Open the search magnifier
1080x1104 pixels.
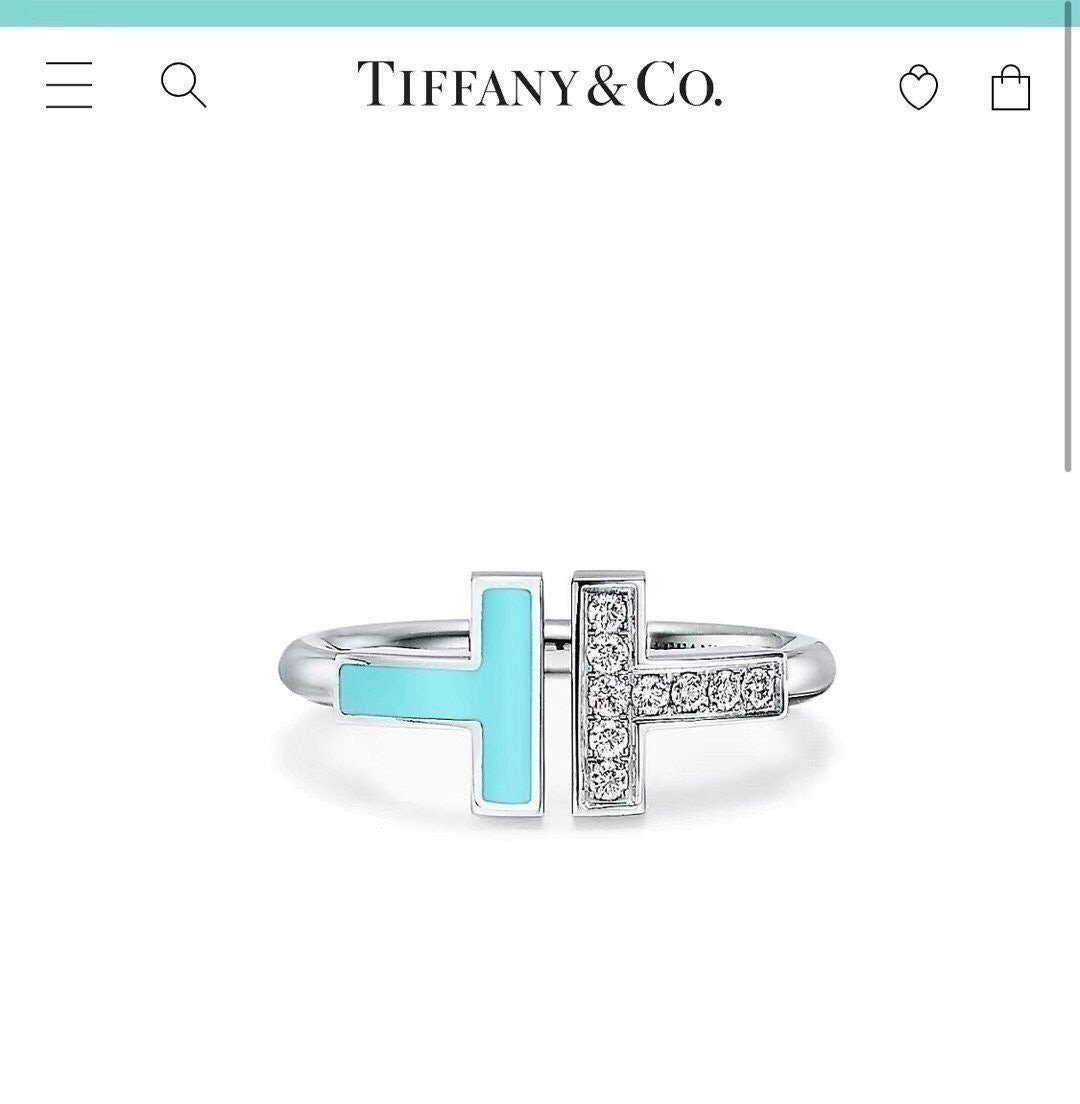(x=183, y=85)
